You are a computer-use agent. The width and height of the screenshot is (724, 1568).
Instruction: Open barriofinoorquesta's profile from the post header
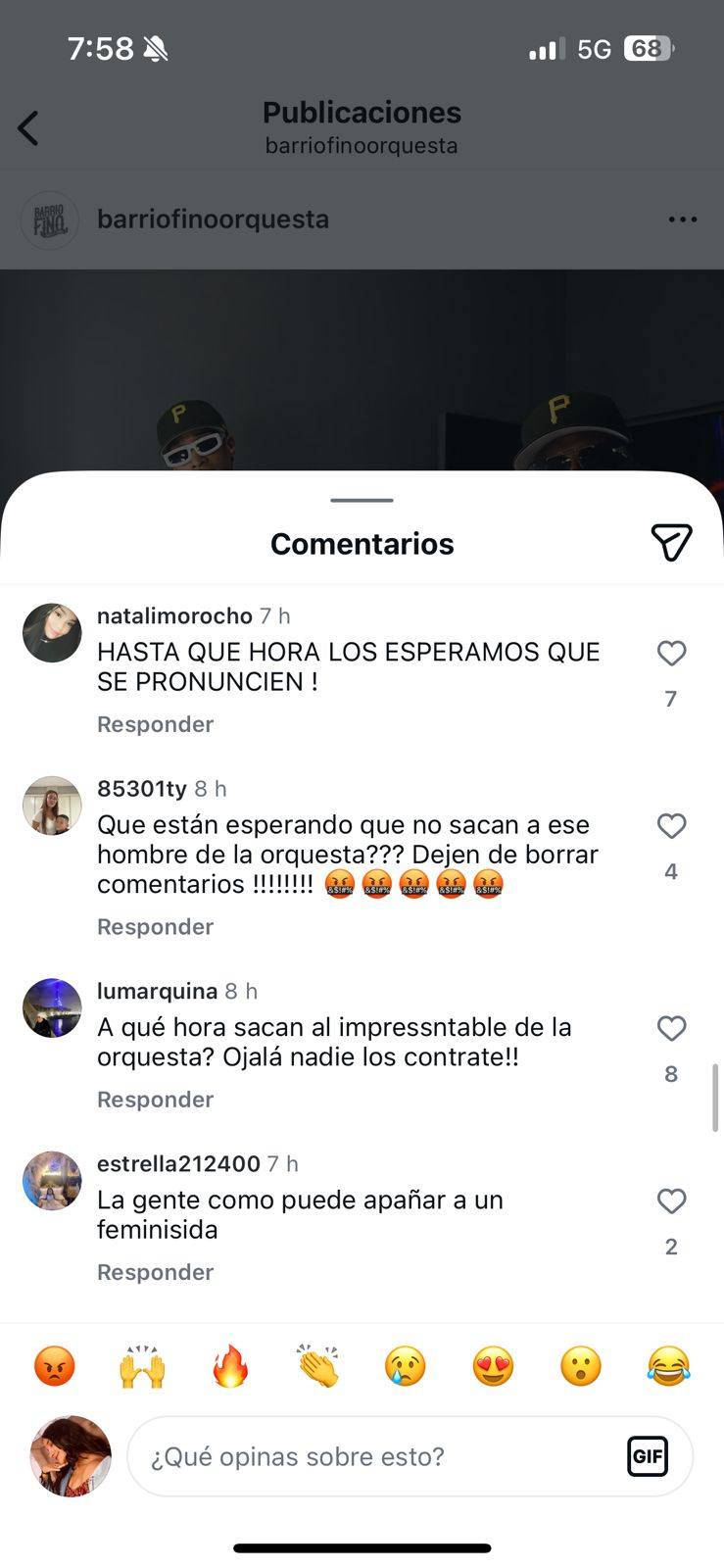pyautogui.click(x=213, y=220)
